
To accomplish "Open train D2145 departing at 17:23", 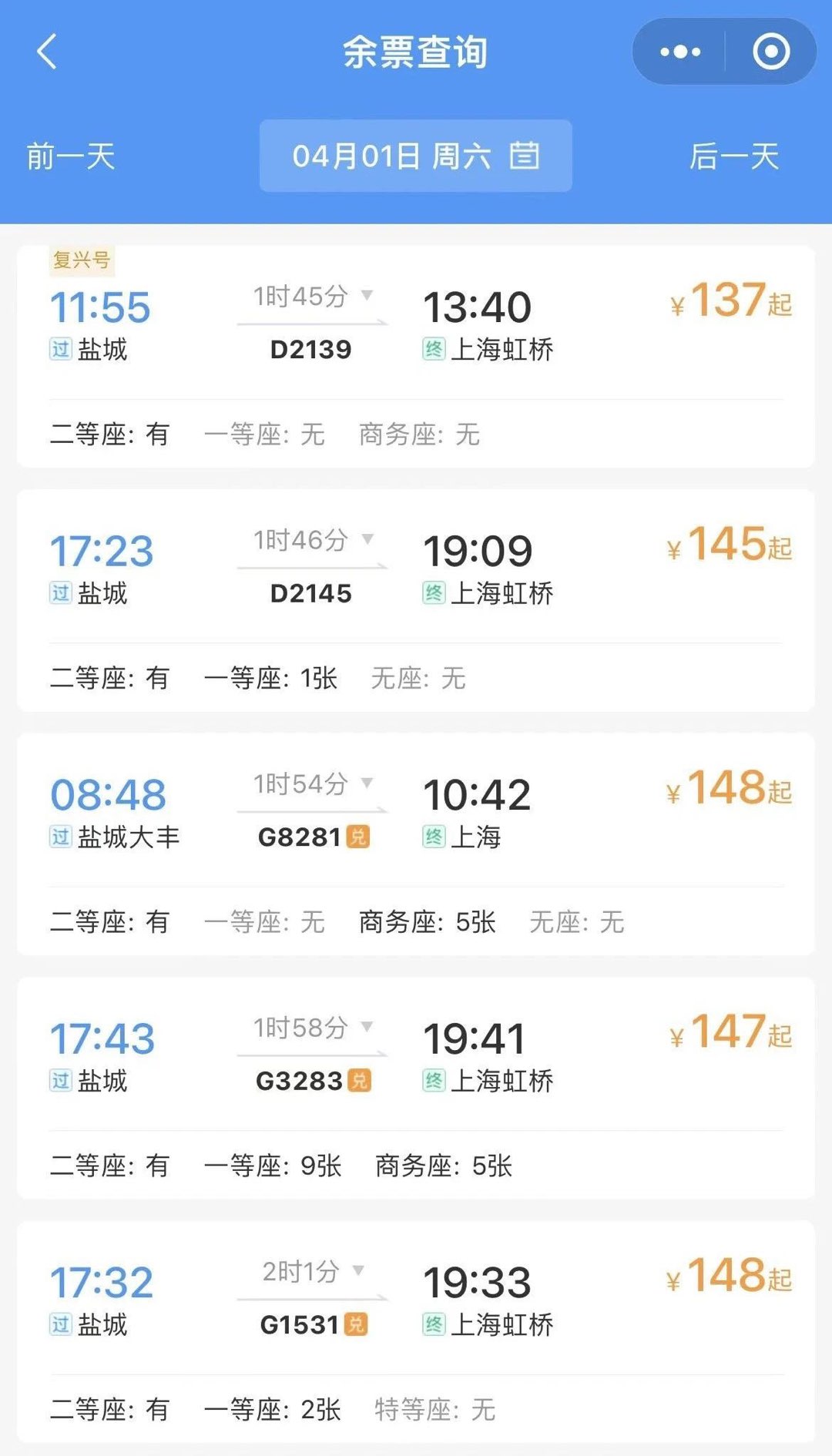I will pyautogui.click(x=416, y=601).
